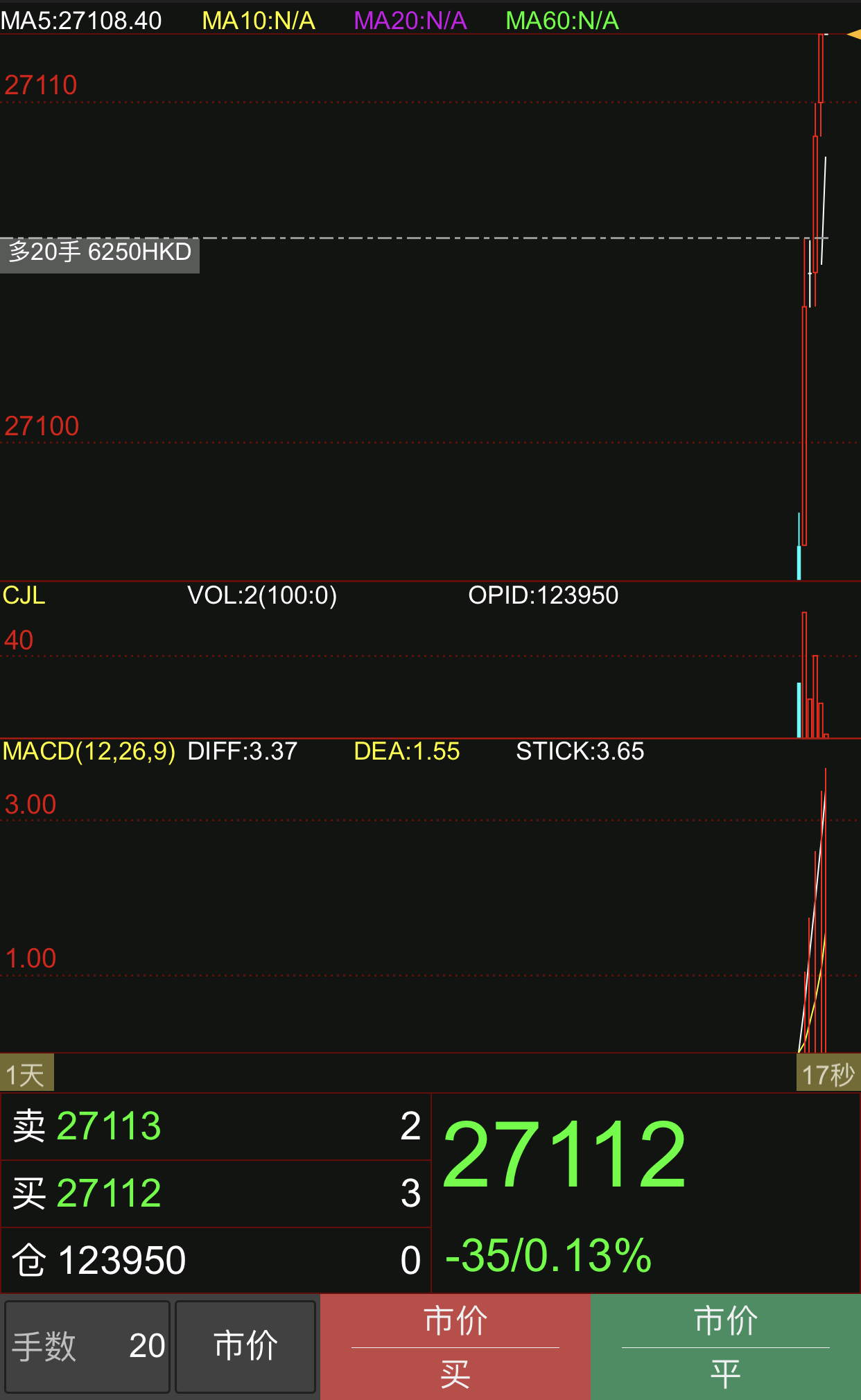Close the position at market (市价 平)
861x1400 pixels.
(x=725, y=1347)
